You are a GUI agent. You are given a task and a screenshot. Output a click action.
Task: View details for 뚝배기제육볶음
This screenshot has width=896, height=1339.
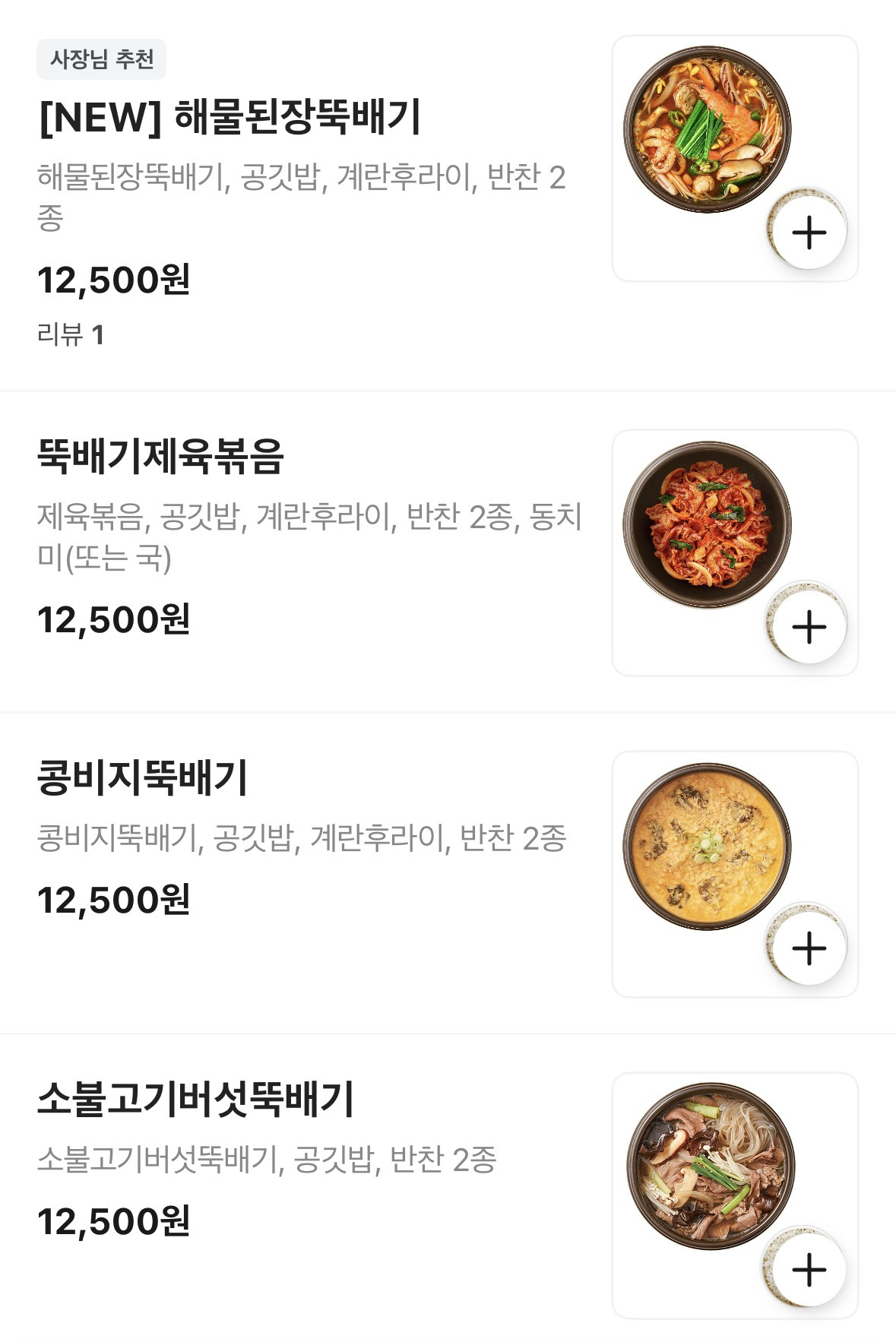click(x=160, y=457)
